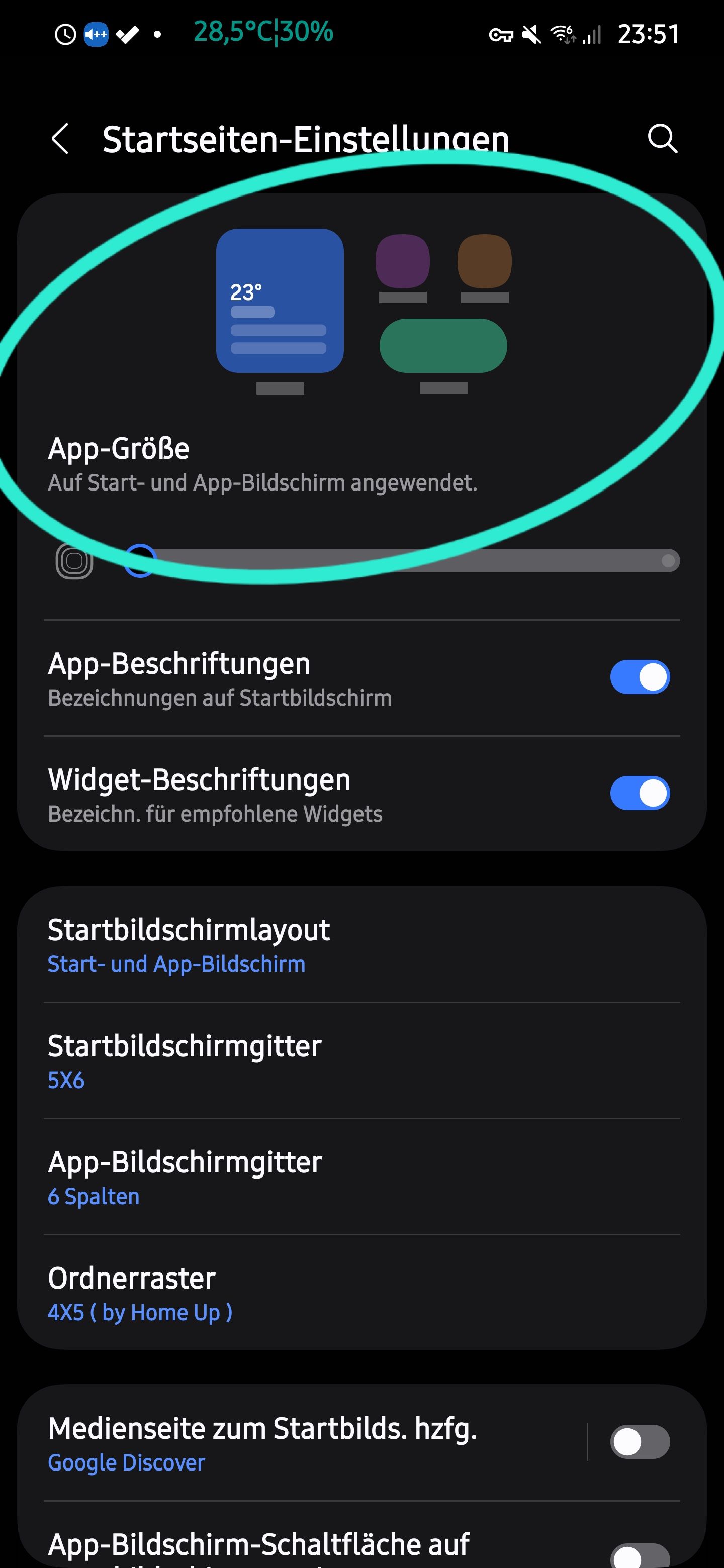Tap the key icon in the status bar

tap(501, 34)
